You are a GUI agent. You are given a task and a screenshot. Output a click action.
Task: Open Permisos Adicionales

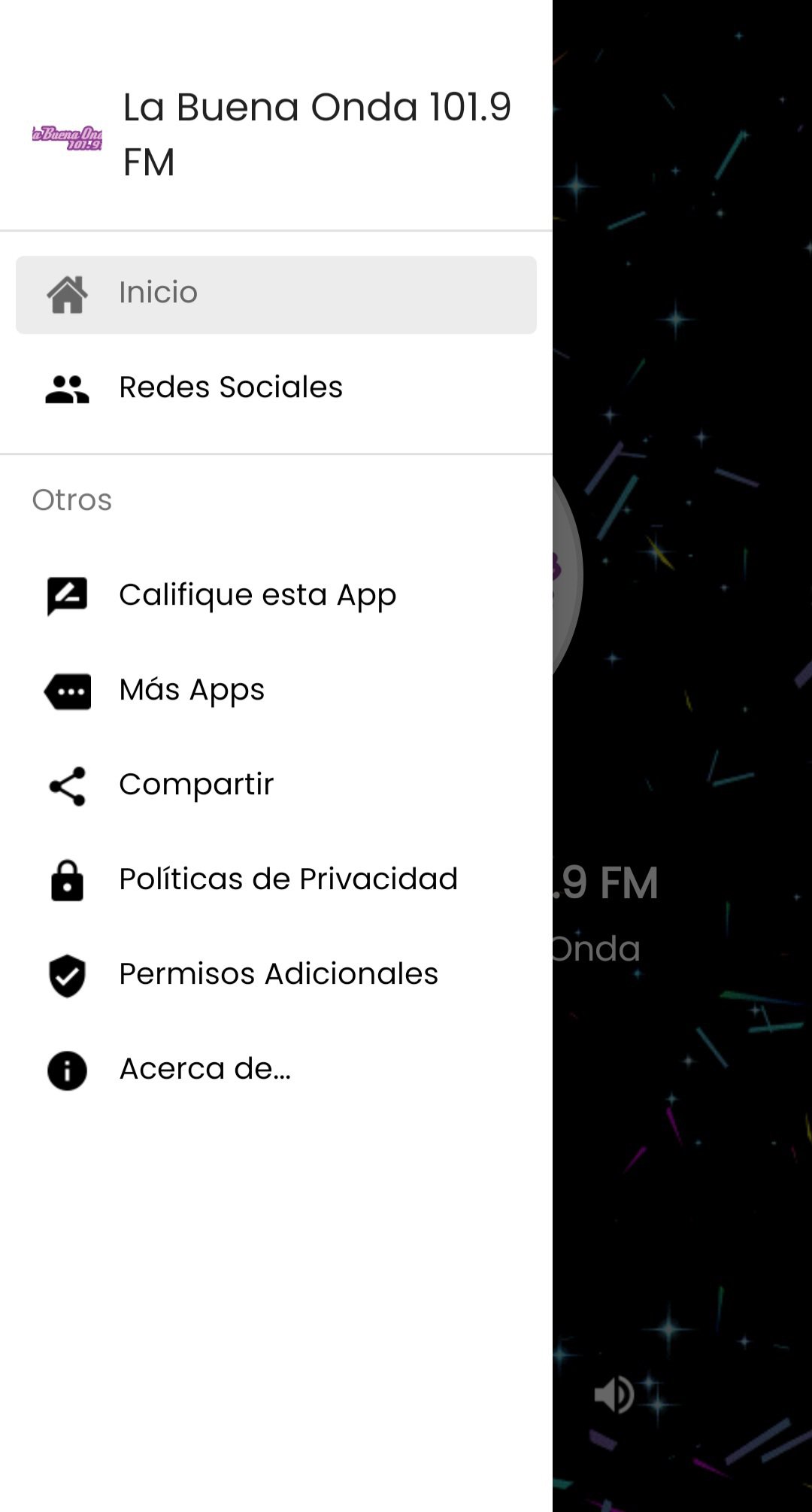coord(278,974)
